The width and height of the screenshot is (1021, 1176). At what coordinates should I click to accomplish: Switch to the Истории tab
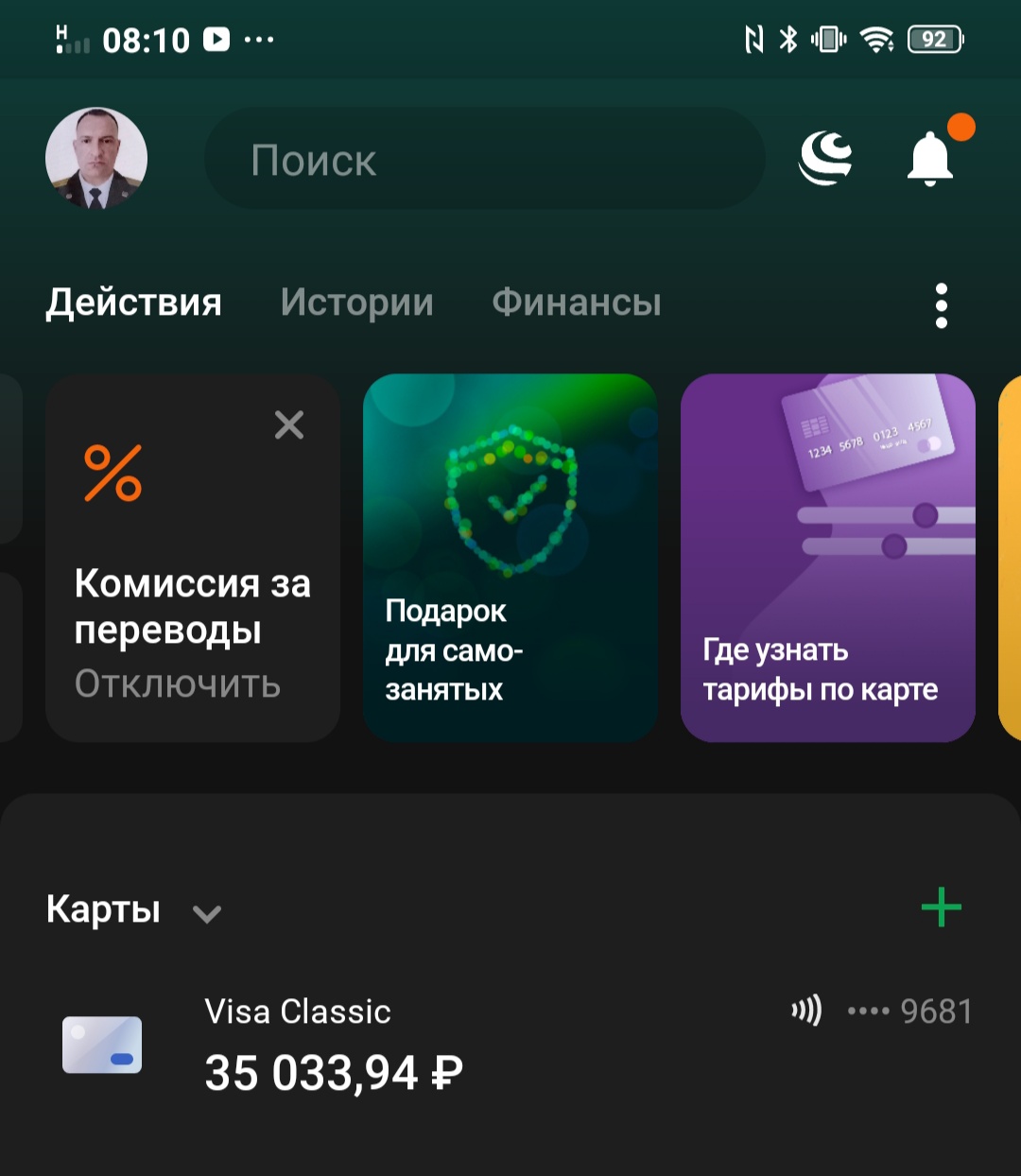click(x=356, y=303)
